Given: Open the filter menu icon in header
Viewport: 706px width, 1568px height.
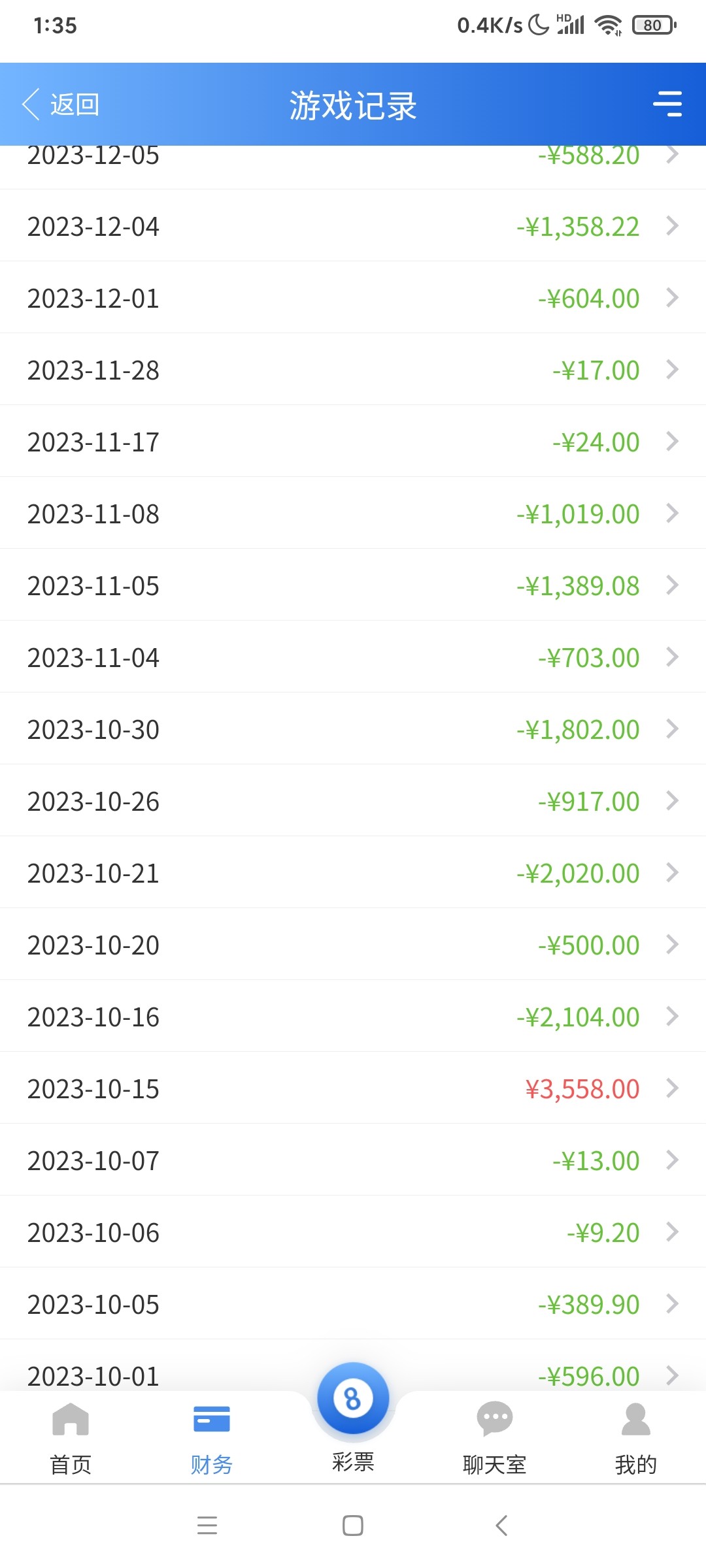Looking at the screenshot, I should pos(667,105).
